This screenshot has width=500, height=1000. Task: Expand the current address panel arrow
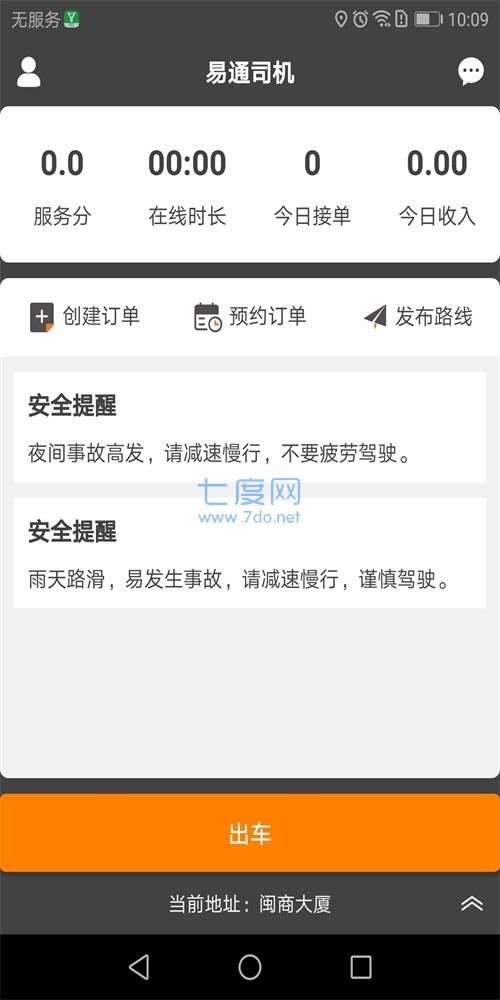[x=472, y=904]
